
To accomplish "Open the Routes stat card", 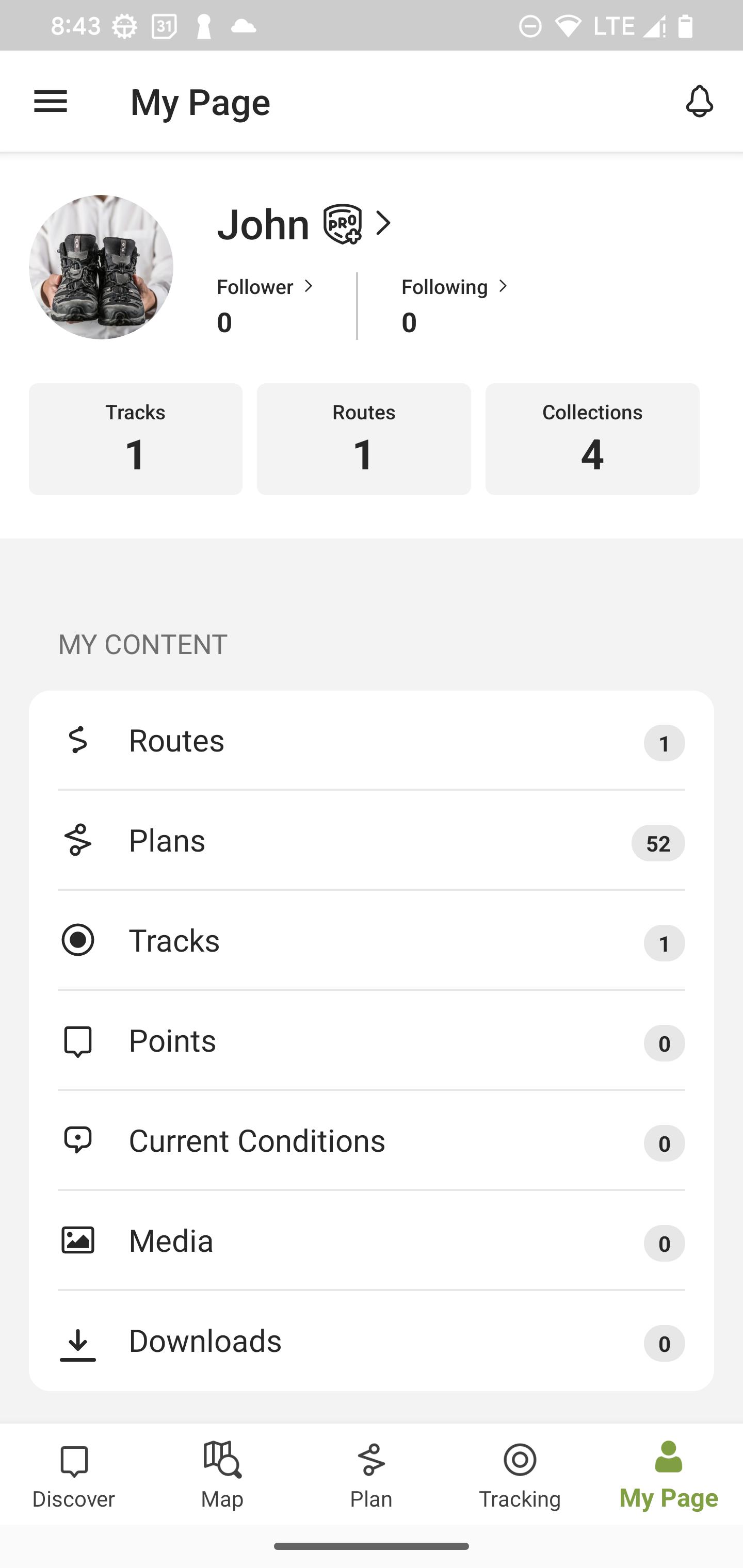I will [364, 439].
